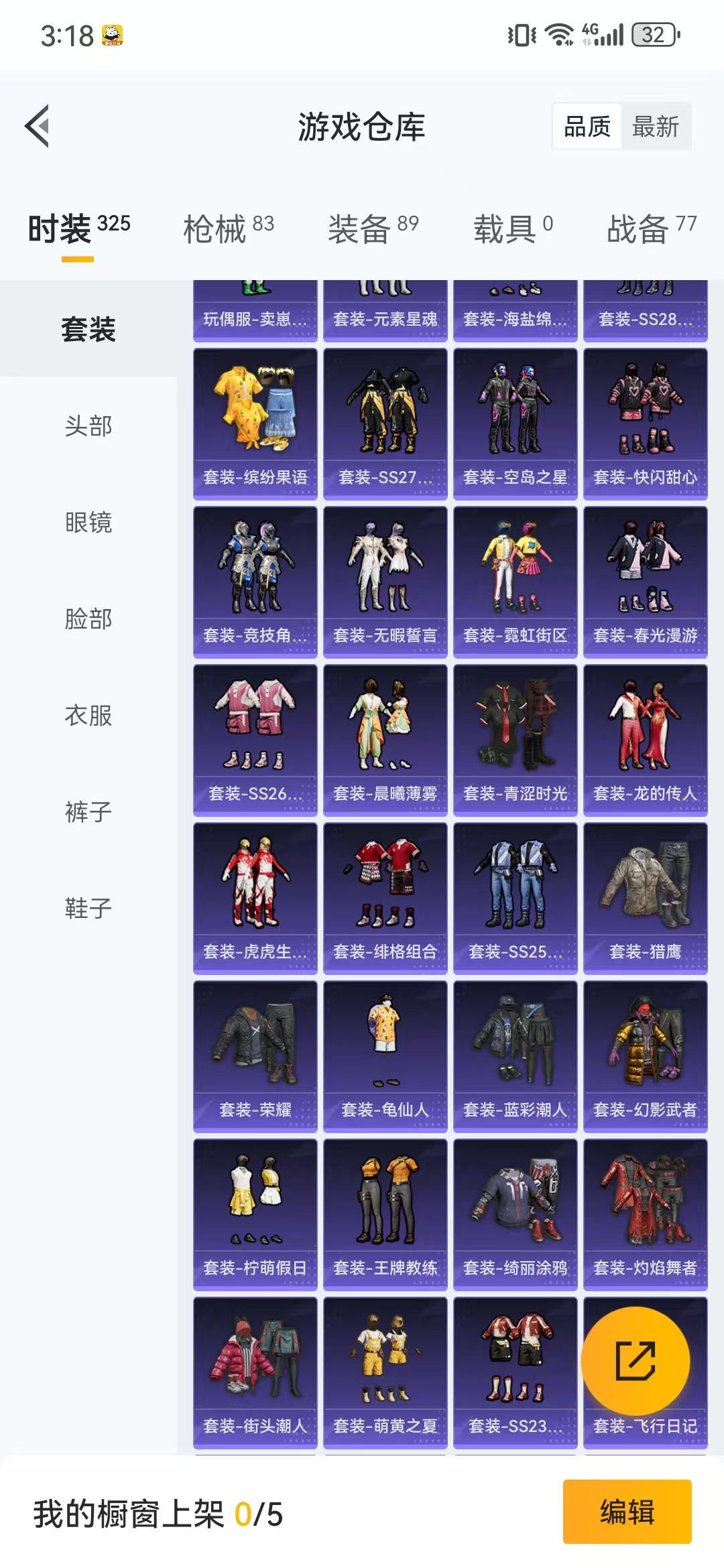Viewport: 724px width, 1568px height.
Task: View the 套装-龙的传人 outfit
Action: 646,740
